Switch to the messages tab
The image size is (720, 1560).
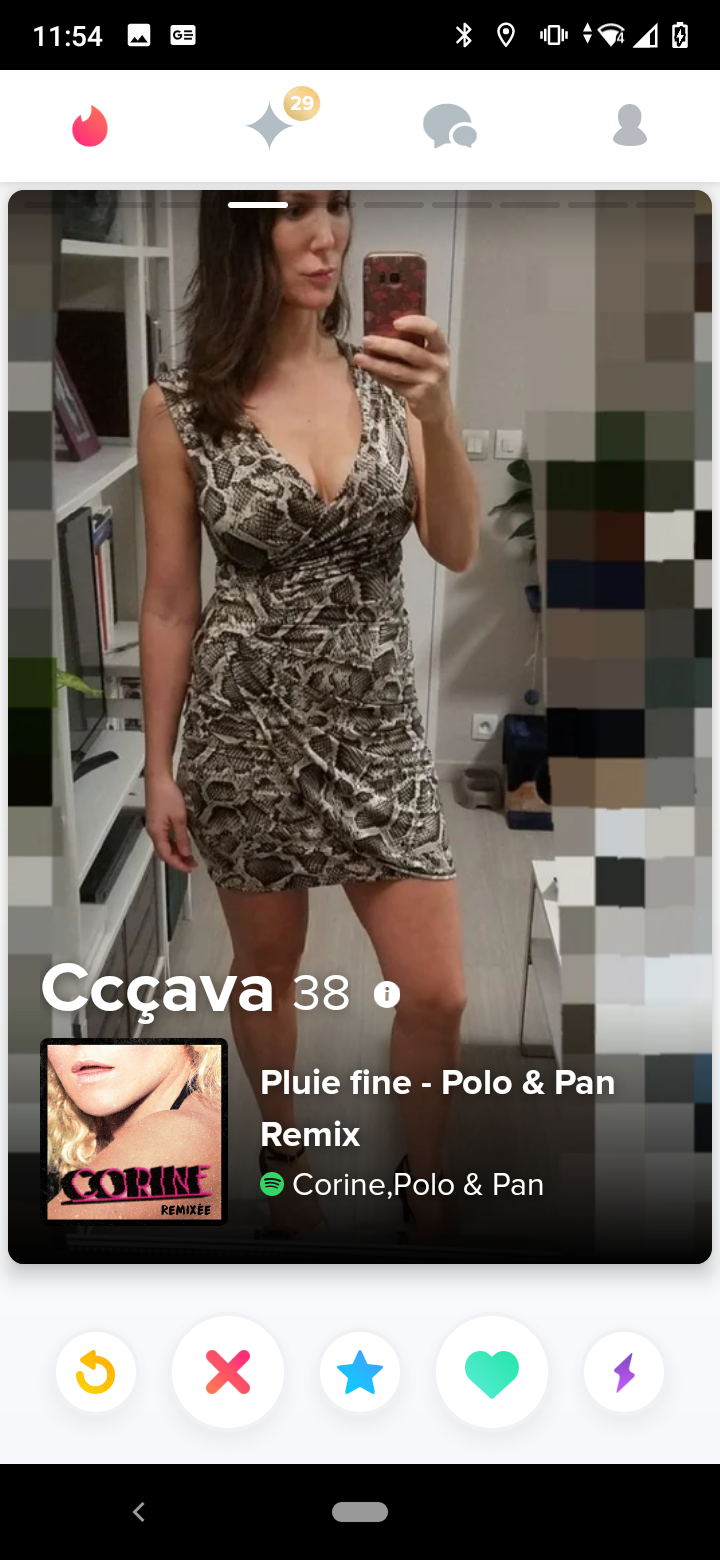(x=449, y=127)
